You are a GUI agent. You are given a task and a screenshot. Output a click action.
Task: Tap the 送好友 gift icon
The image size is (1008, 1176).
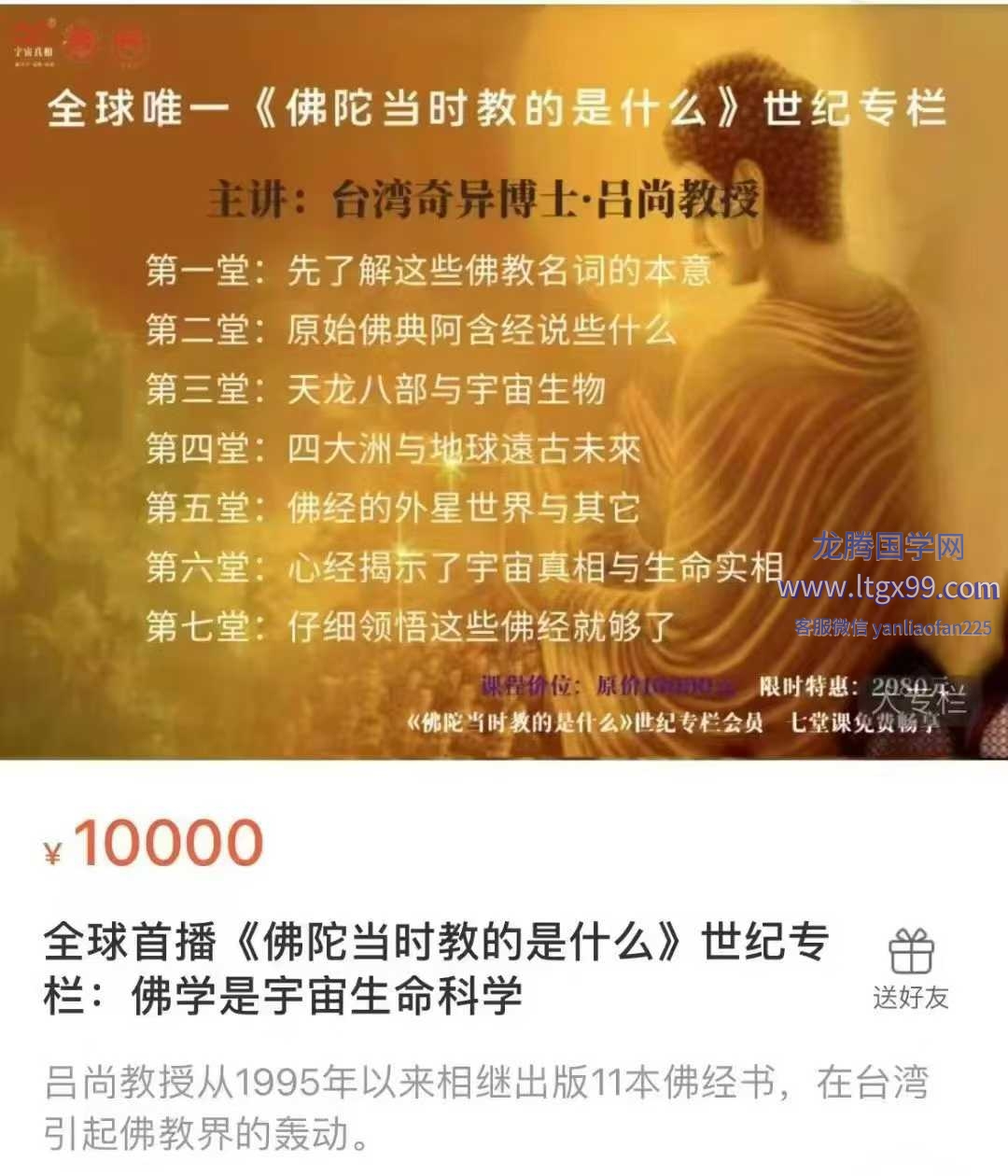point(910,954)
